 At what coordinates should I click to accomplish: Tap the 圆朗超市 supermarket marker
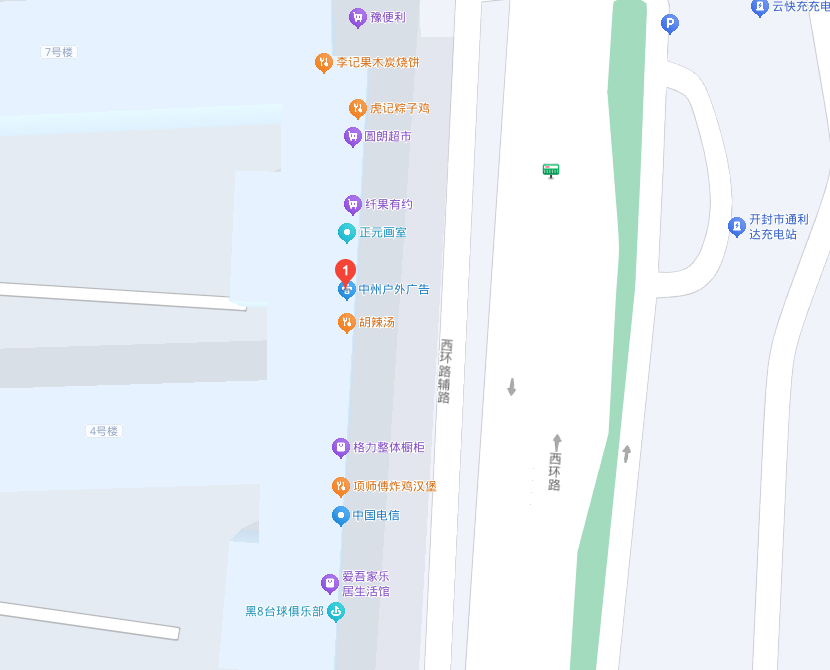click(x=352, y=137)
